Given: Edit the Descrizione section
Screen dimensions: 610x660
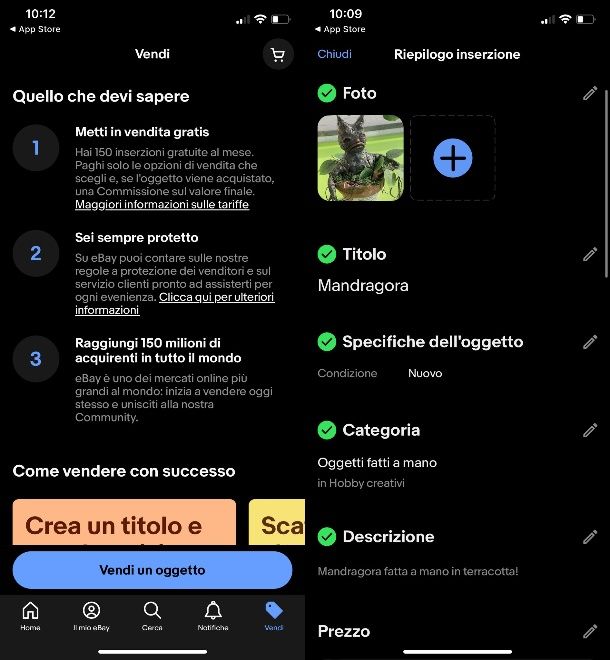Looking at the screenshot, I should pos(590,537).
